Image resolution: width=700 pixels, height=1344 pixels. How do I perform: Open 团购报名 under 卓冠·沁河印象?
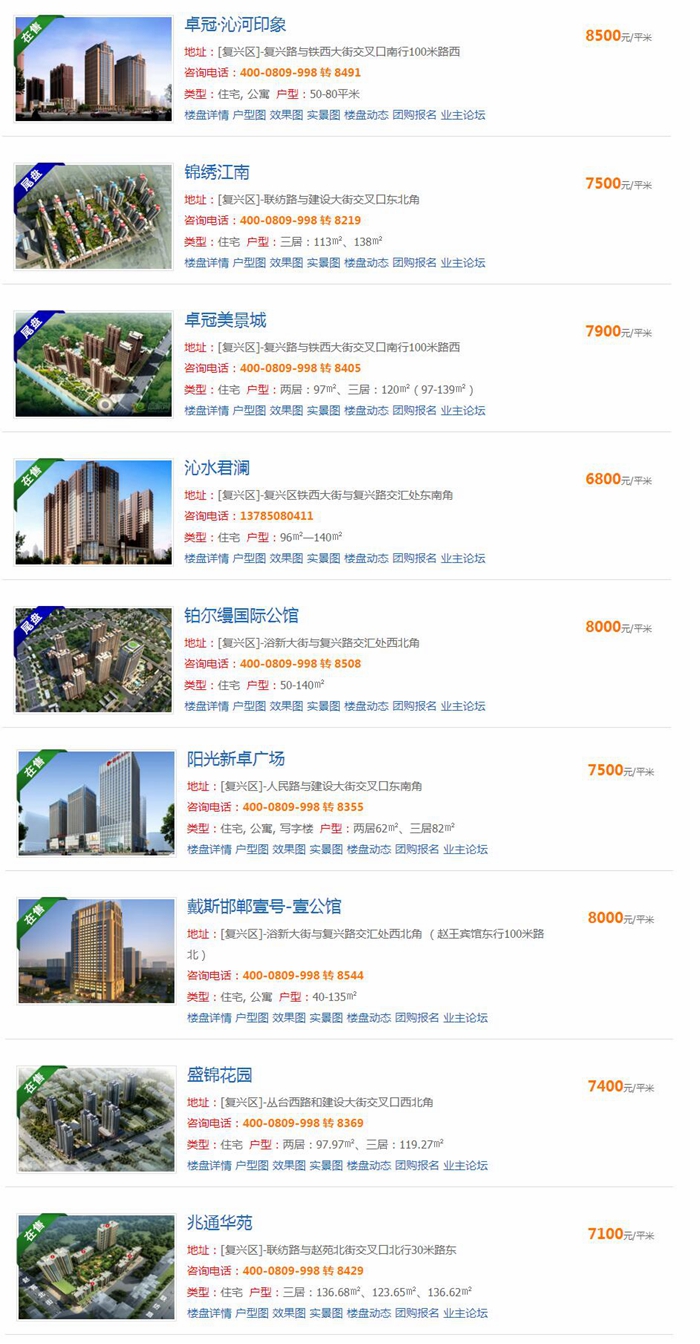pyautogui.click(x=414, y=115)
